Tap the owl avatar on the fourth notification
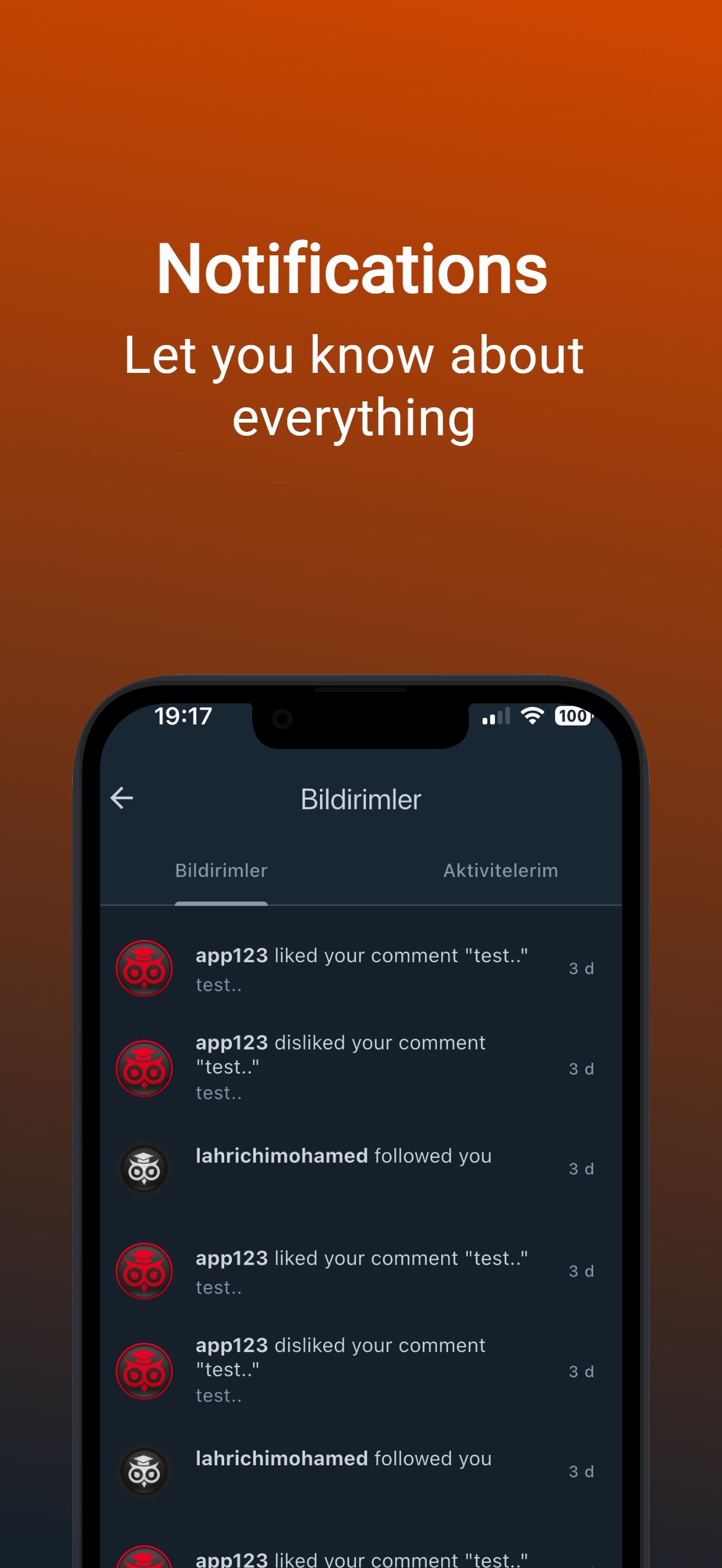This screenshot has height=1568, width=722. 144,1272
